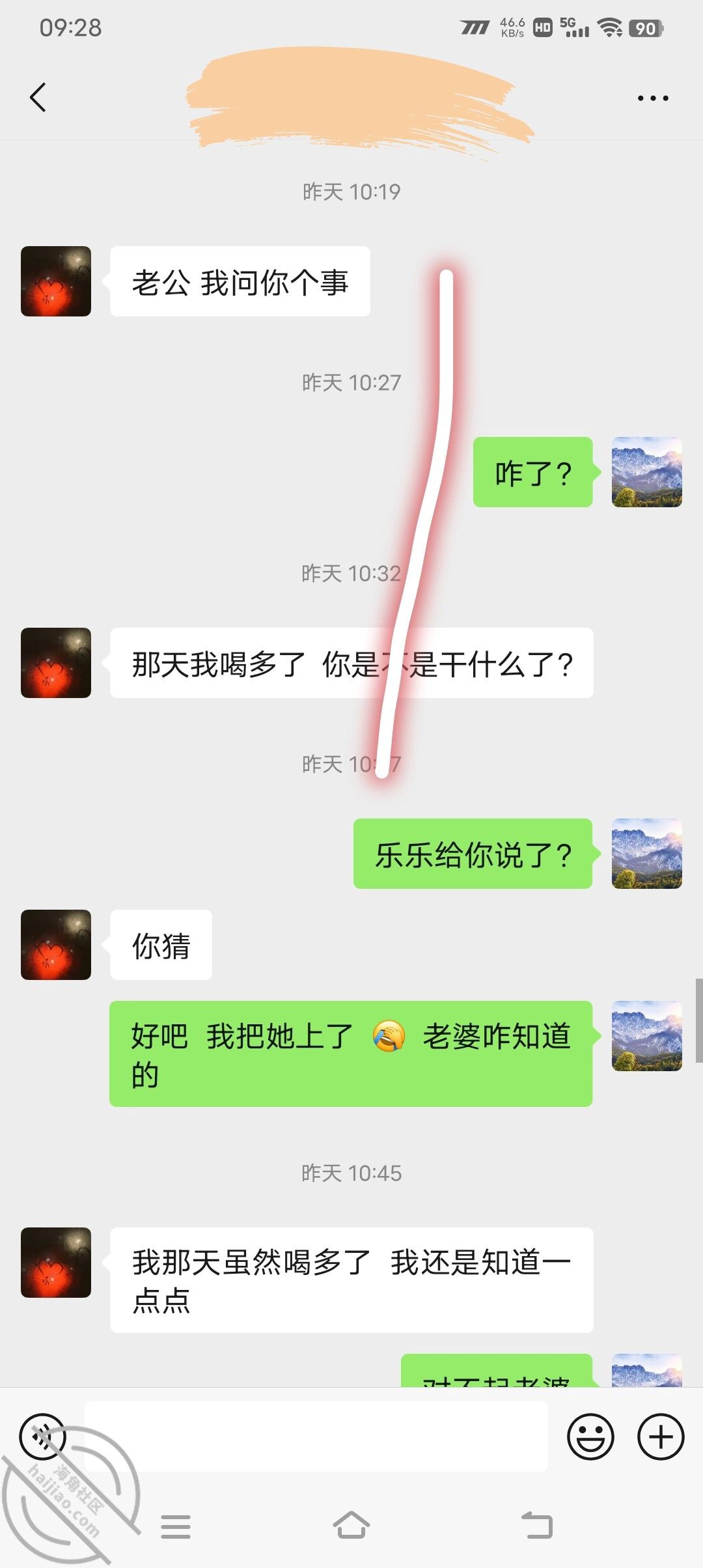This screenshot has height=1568, width=703.
Task: Open the chat info overflow menu
Action: [x=652, y=98]
